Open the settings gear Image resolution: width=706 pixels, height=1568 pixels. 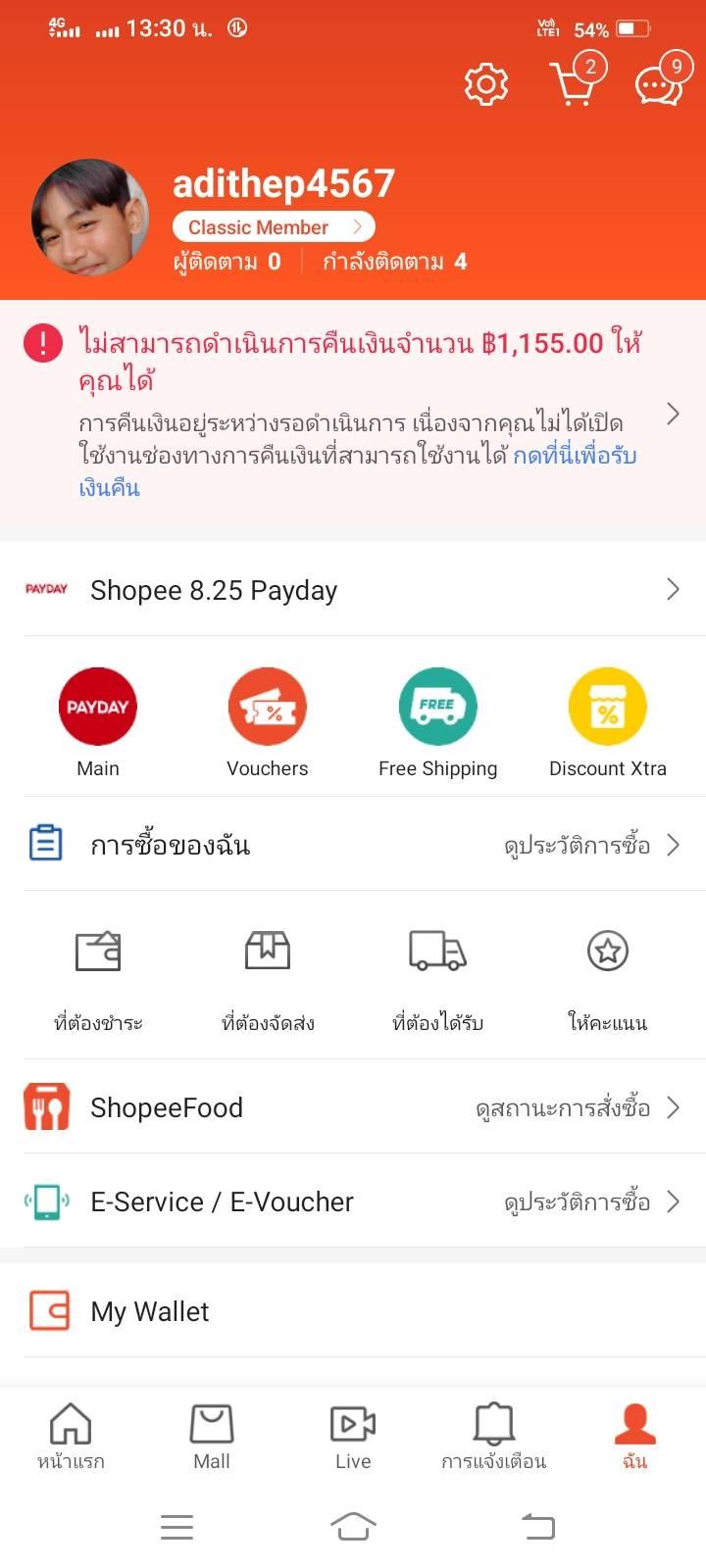tap(486, 84)
